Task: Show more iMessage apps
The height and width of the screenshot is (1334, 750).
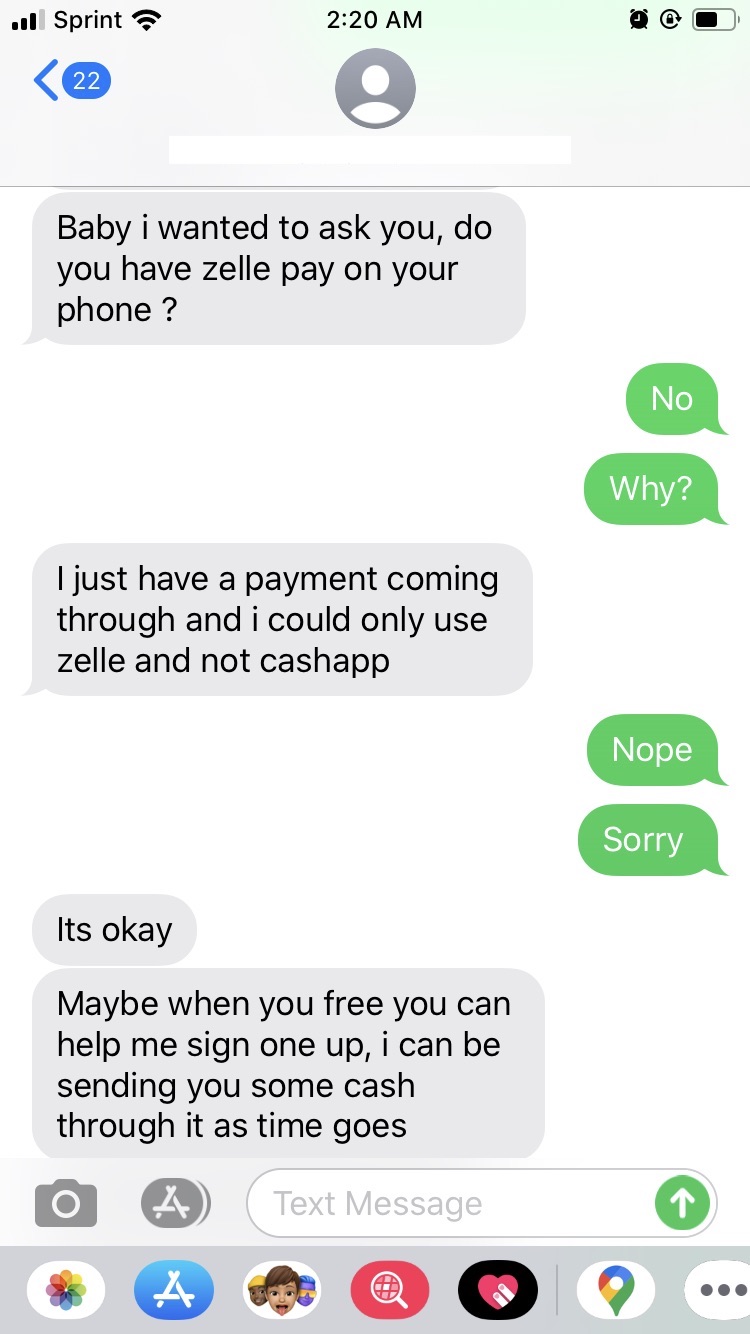Action: (722, 1290)
